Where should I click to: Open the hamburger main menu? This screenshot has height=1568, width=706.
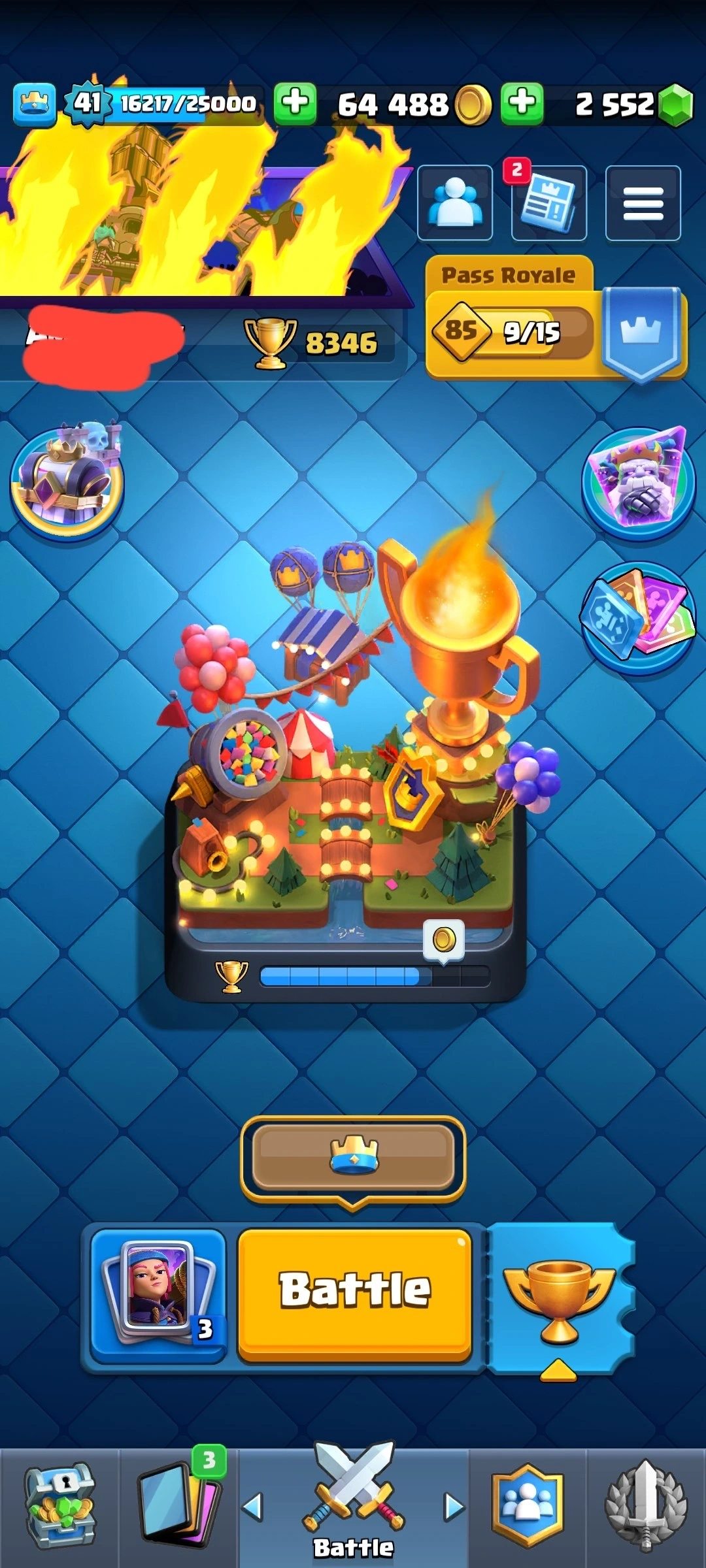click(643, 203)
